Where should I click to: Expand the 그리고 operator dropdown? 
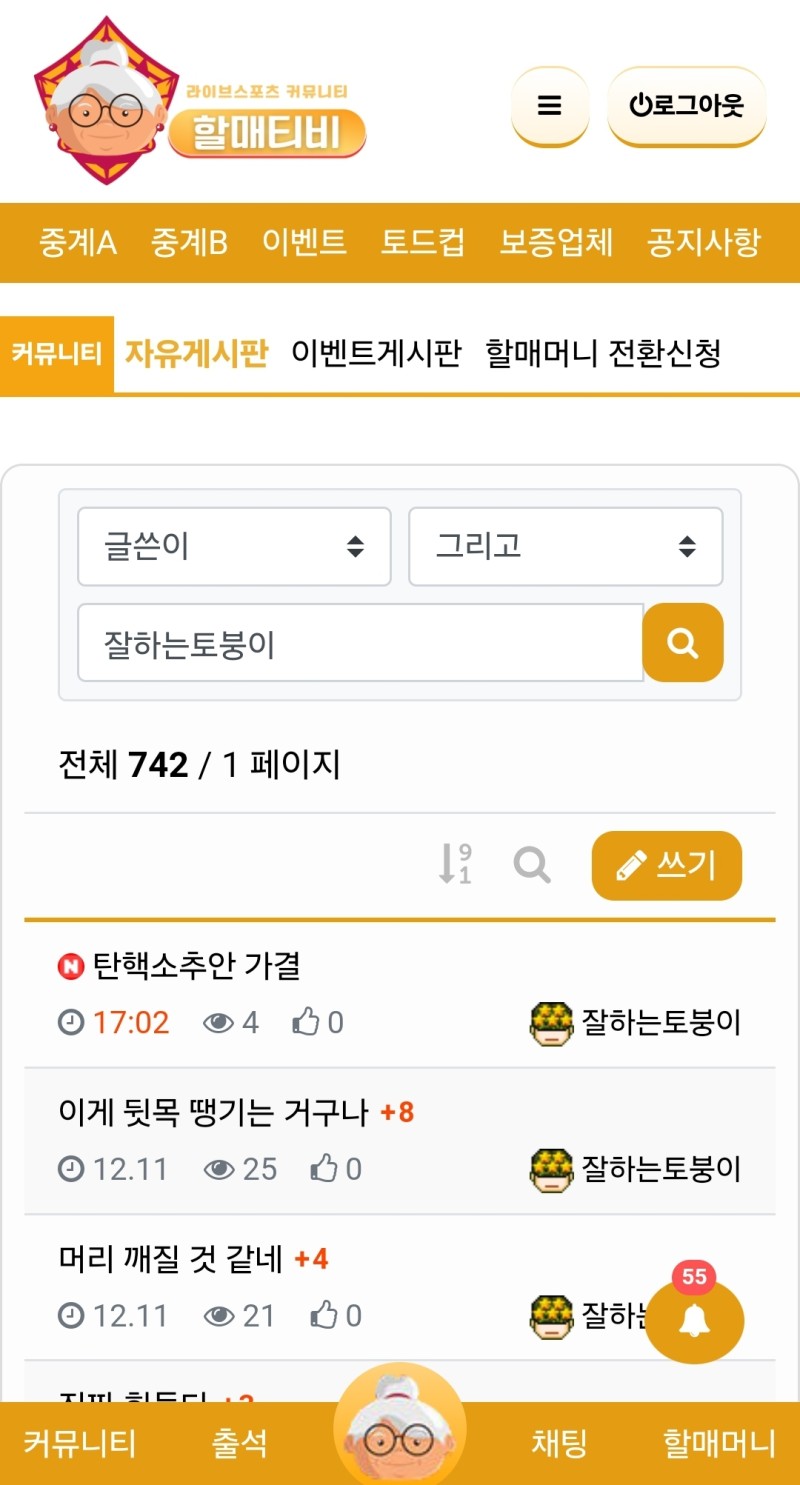(565, 546)
